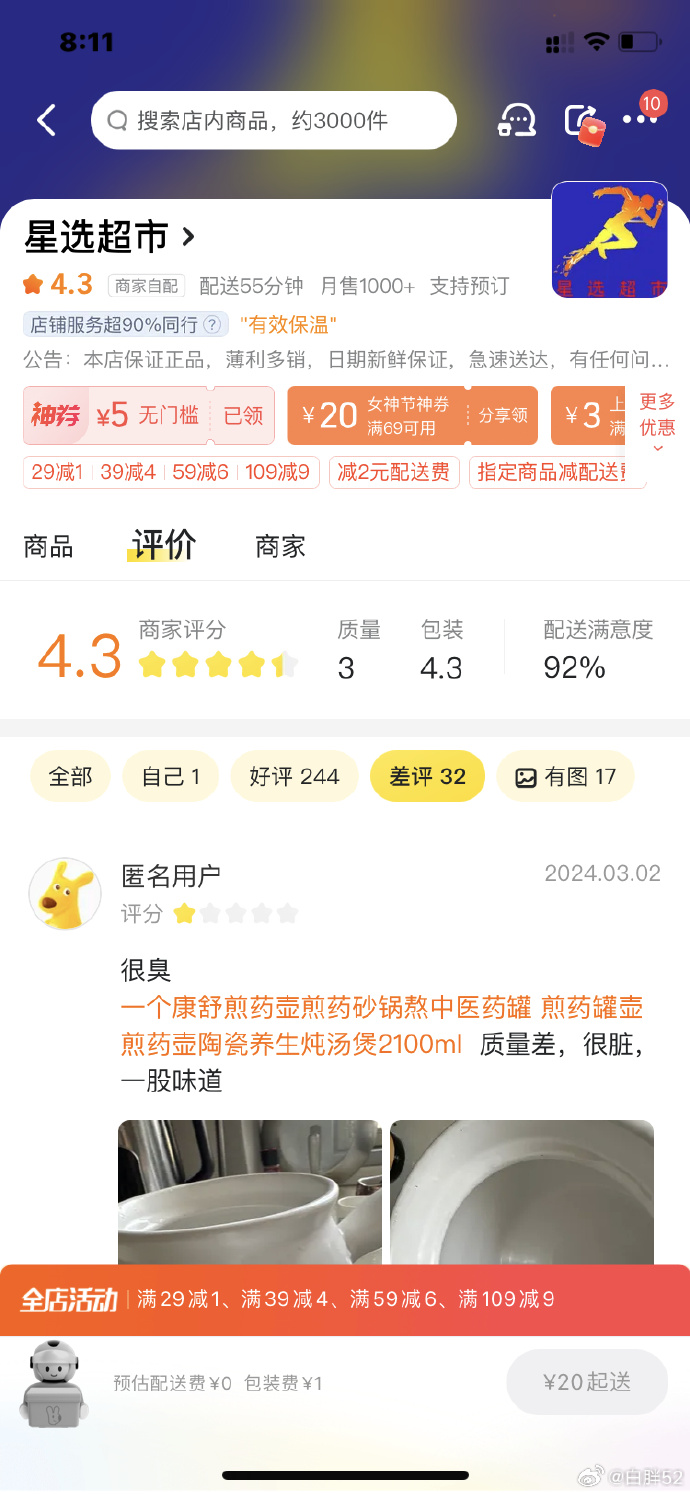
Task: Switch to the 商品 tab
Action: pos(48,547)
